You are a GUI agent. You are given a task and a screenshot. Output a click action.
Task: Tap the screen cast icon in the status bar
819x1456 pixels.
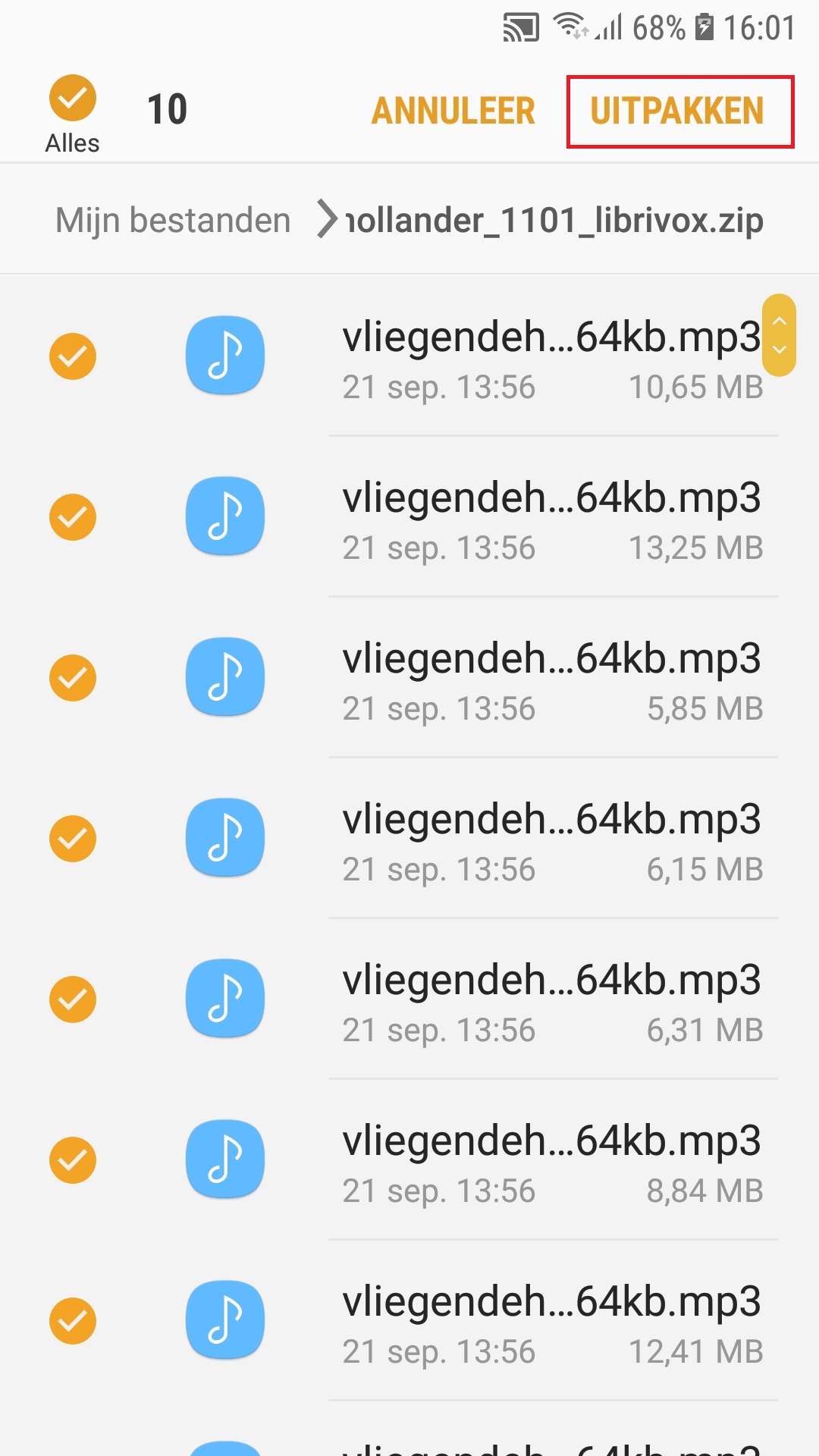pos(518,25)
